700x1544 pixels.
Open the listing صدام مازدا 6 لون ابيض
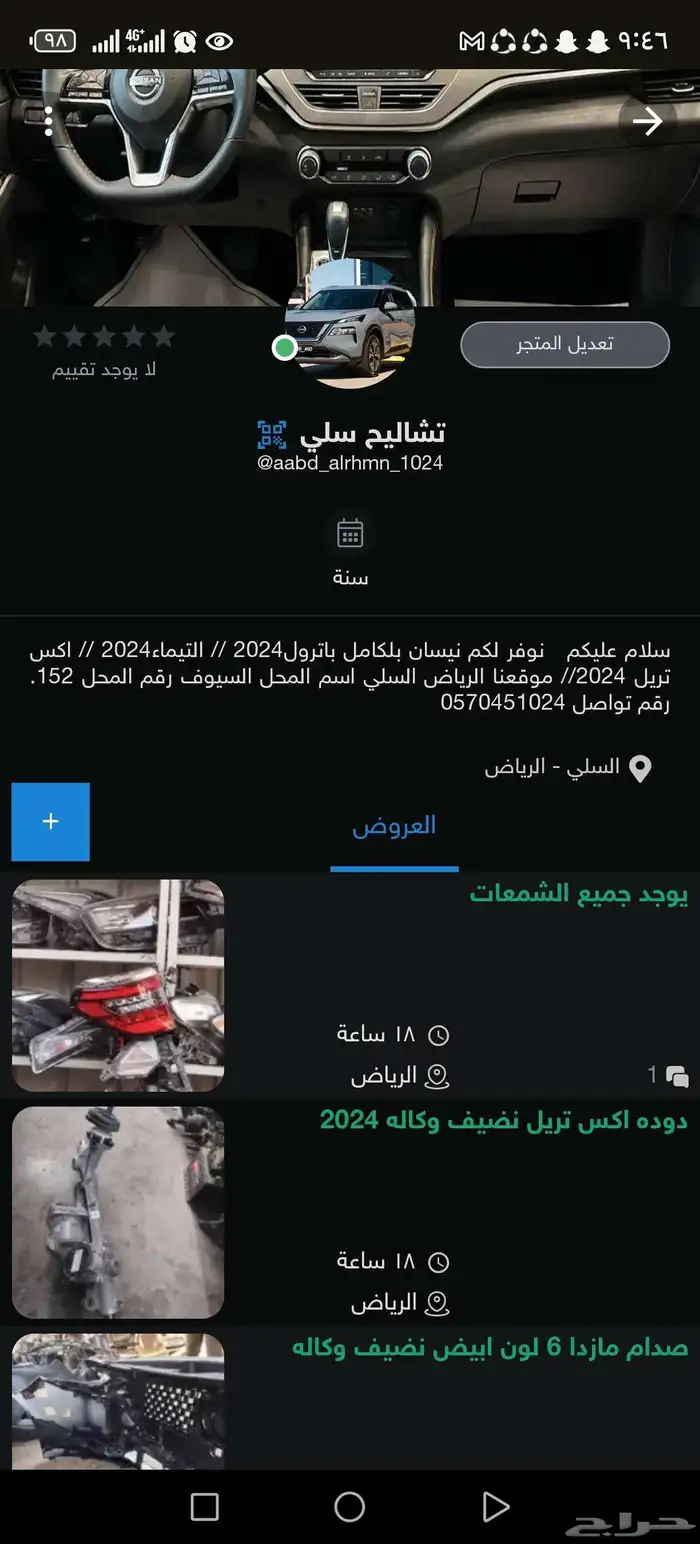pyautogui.click(x=490, y=1348)
